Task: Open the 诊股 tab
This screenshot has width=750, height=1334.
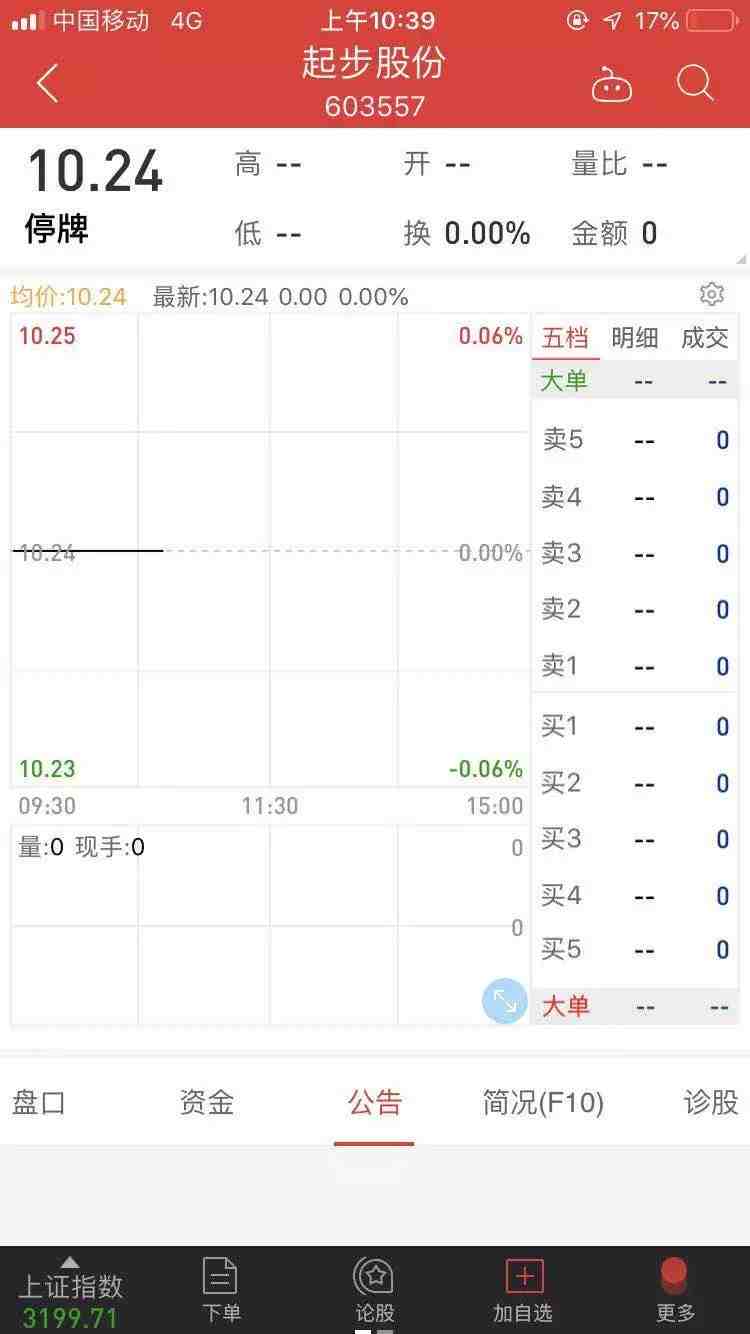Action: coord(711,1103)
